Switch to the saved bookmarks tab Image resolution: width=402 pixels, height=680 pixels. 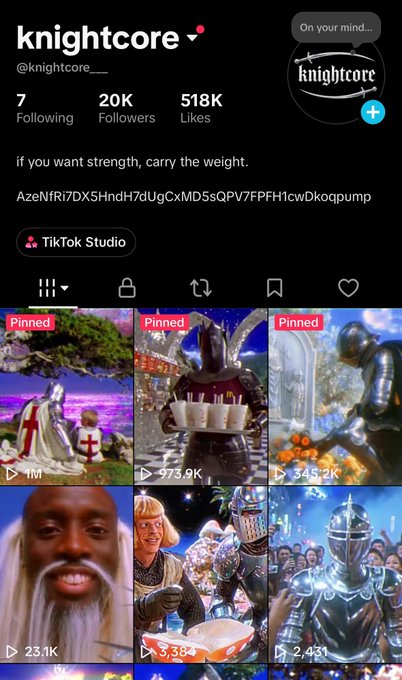click(275, 288)
